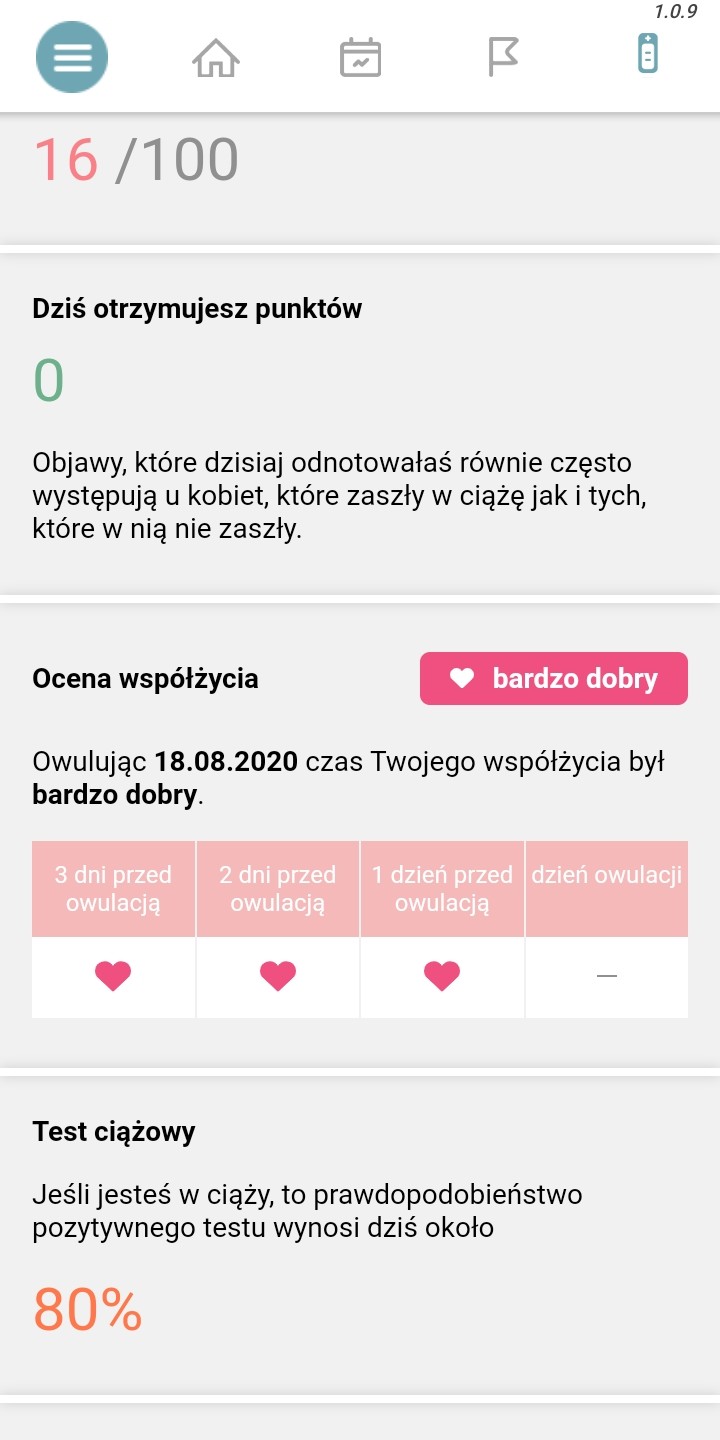Open the pregnancy test tab
Image resolution: width=720 pixels, height=1440 pixels.
point(648,54)
